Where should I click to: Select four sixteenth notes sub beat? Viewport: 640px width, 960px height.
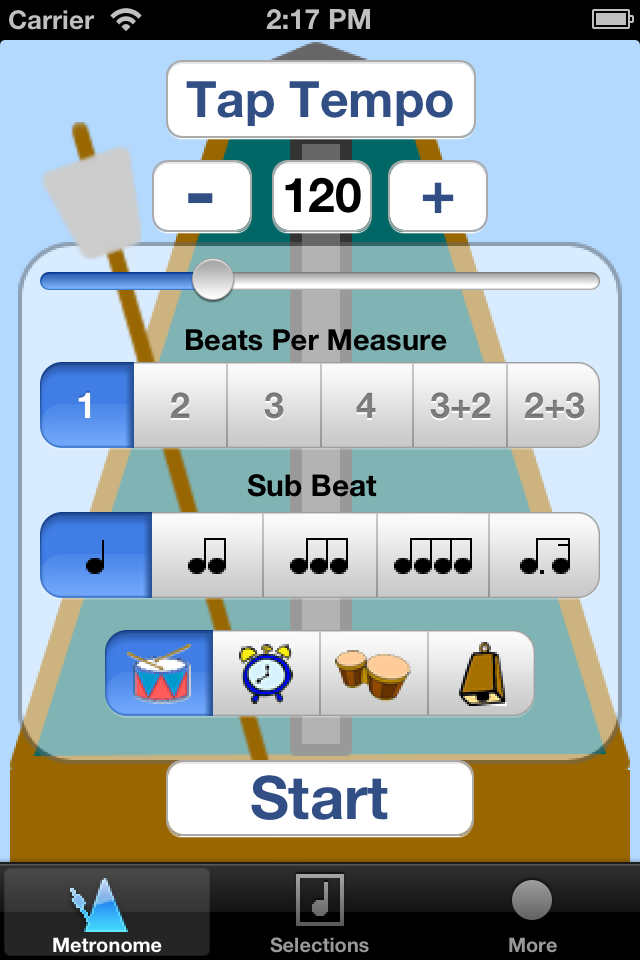tap(432, 555)
